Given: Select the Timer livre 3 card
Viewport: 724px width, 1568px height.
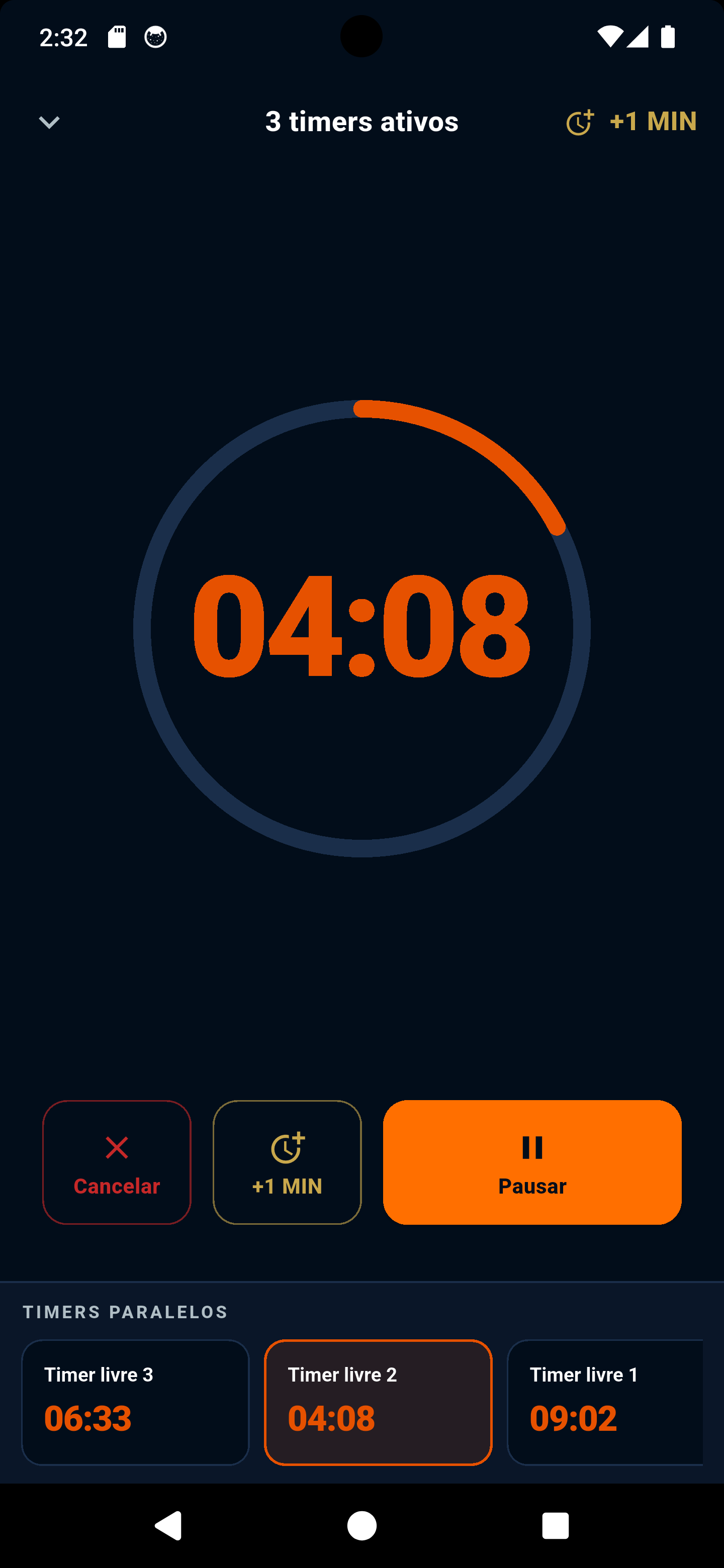Looking at the screenshot, I should (135, 1402).
